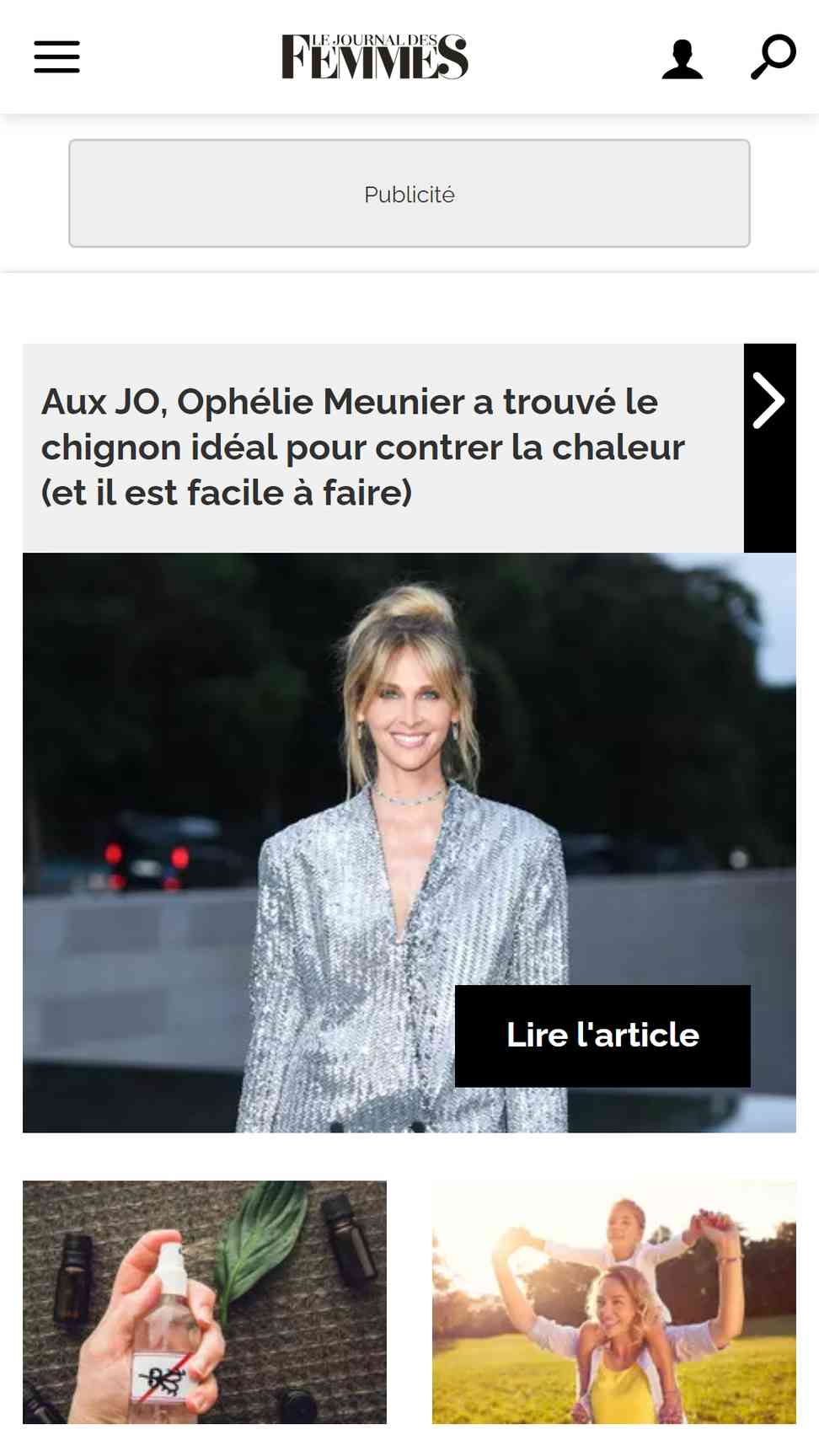The image size is (819, 1456).
Task: Open the hamburger navigation menu
Action: click(x=56, y=56)
